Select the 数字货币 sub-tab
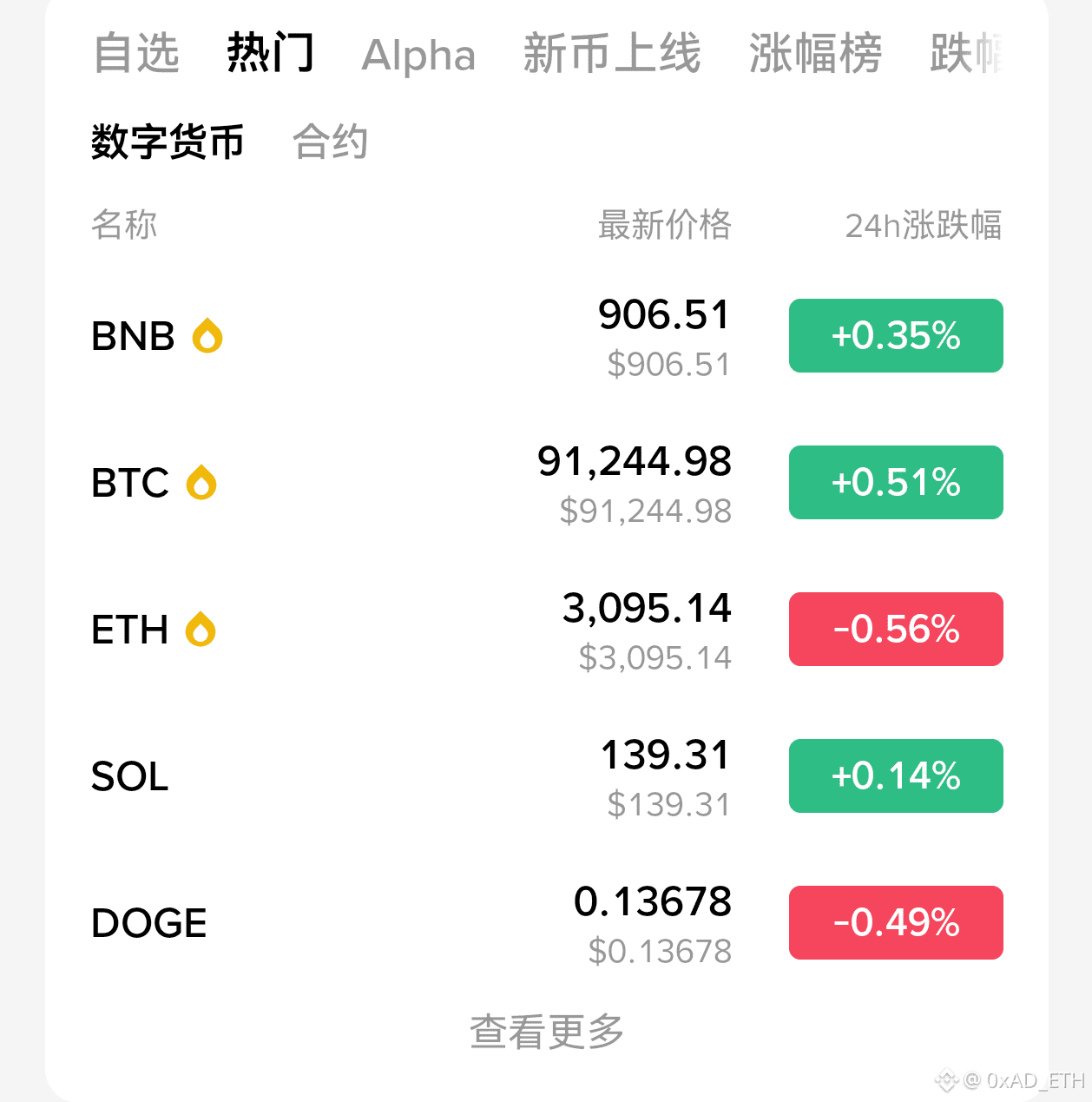The width and height of the screenshot is (1092, 1102). pos(168,142)
